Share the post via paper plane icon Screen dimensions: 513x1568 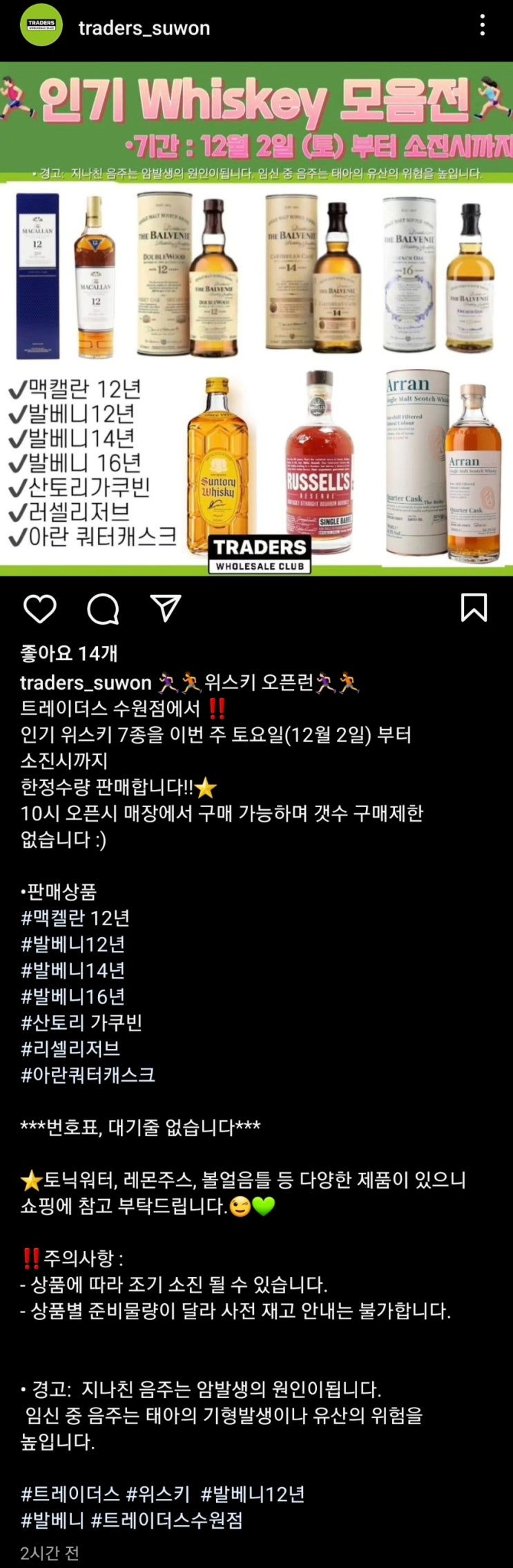166,608
